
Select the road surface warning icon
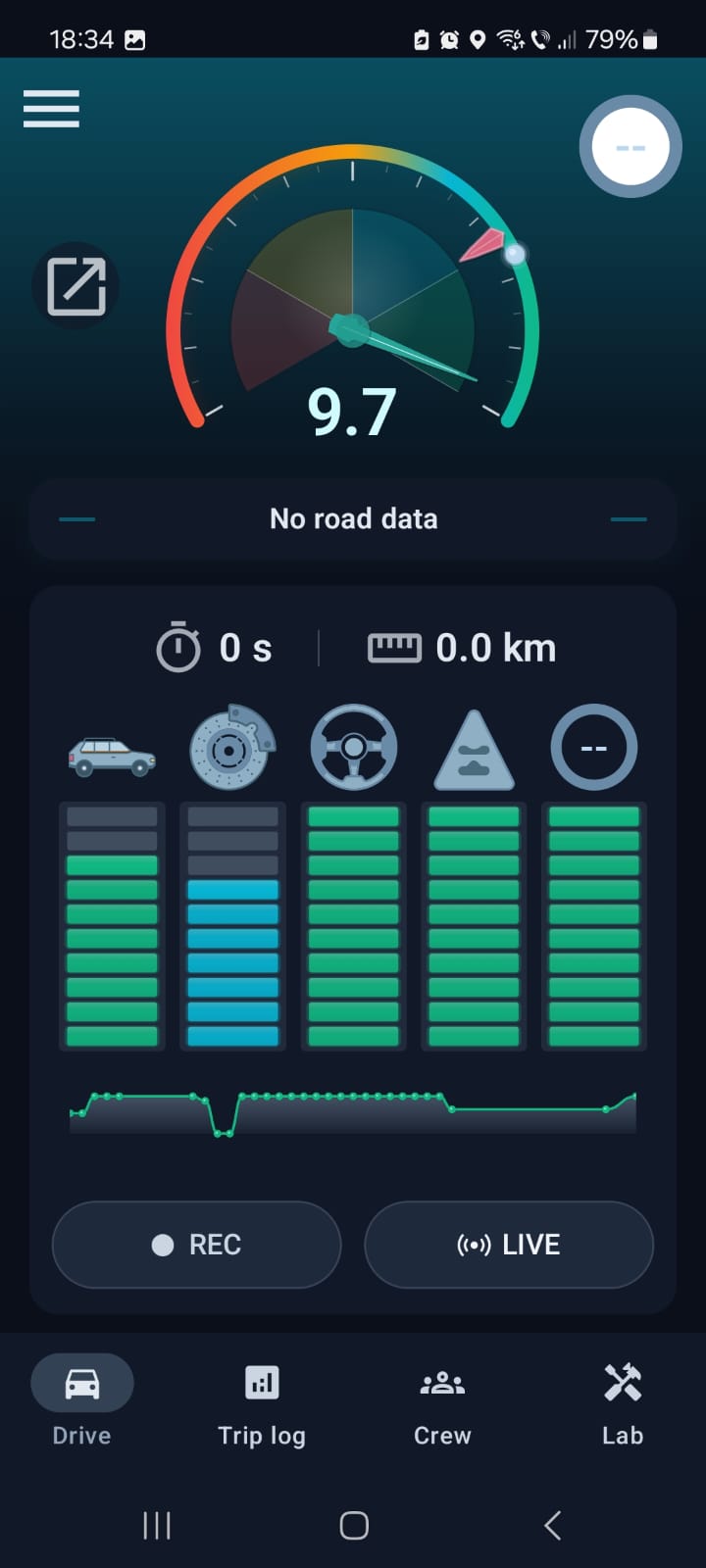(x=474, y=748)
